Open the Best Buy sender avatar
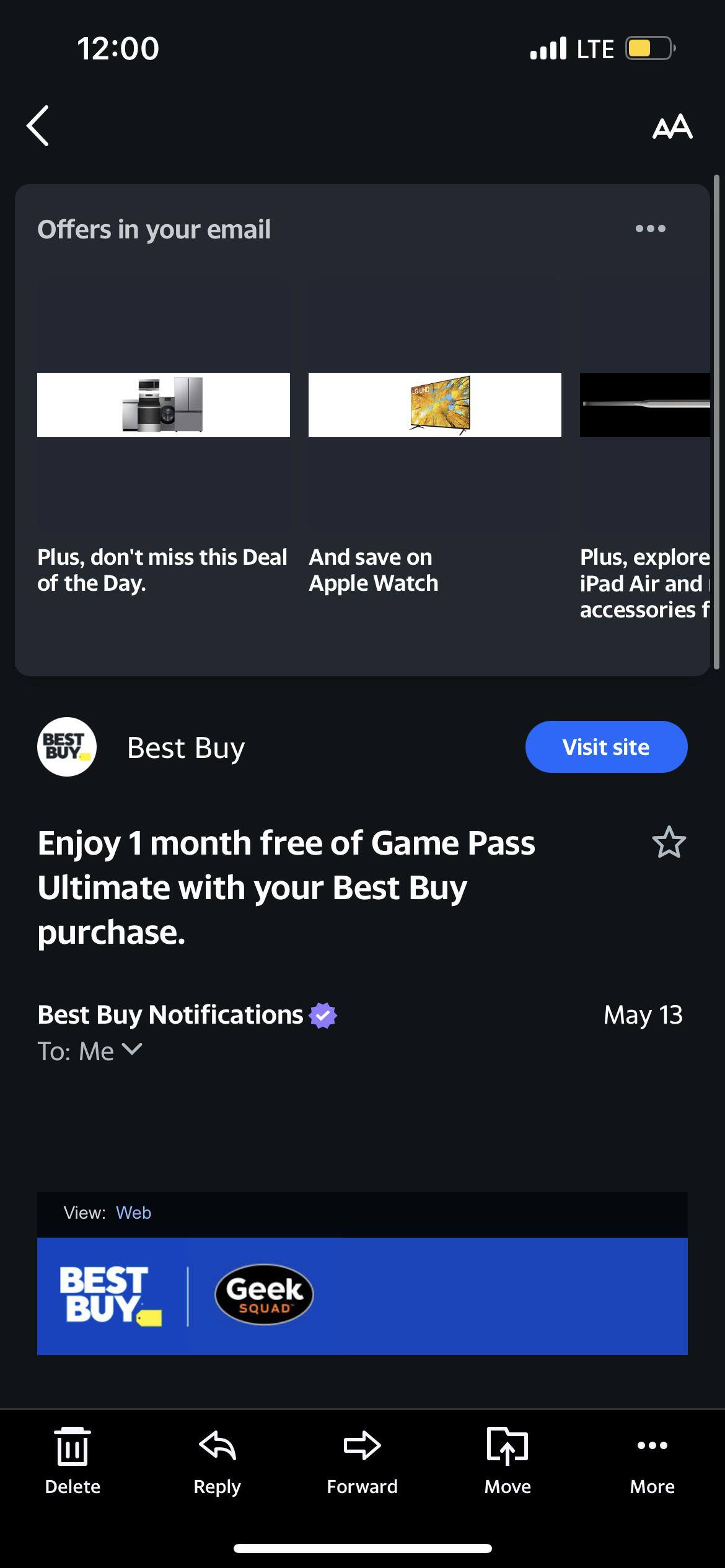This screenshot has width=725, height=1568. (67, 747)
